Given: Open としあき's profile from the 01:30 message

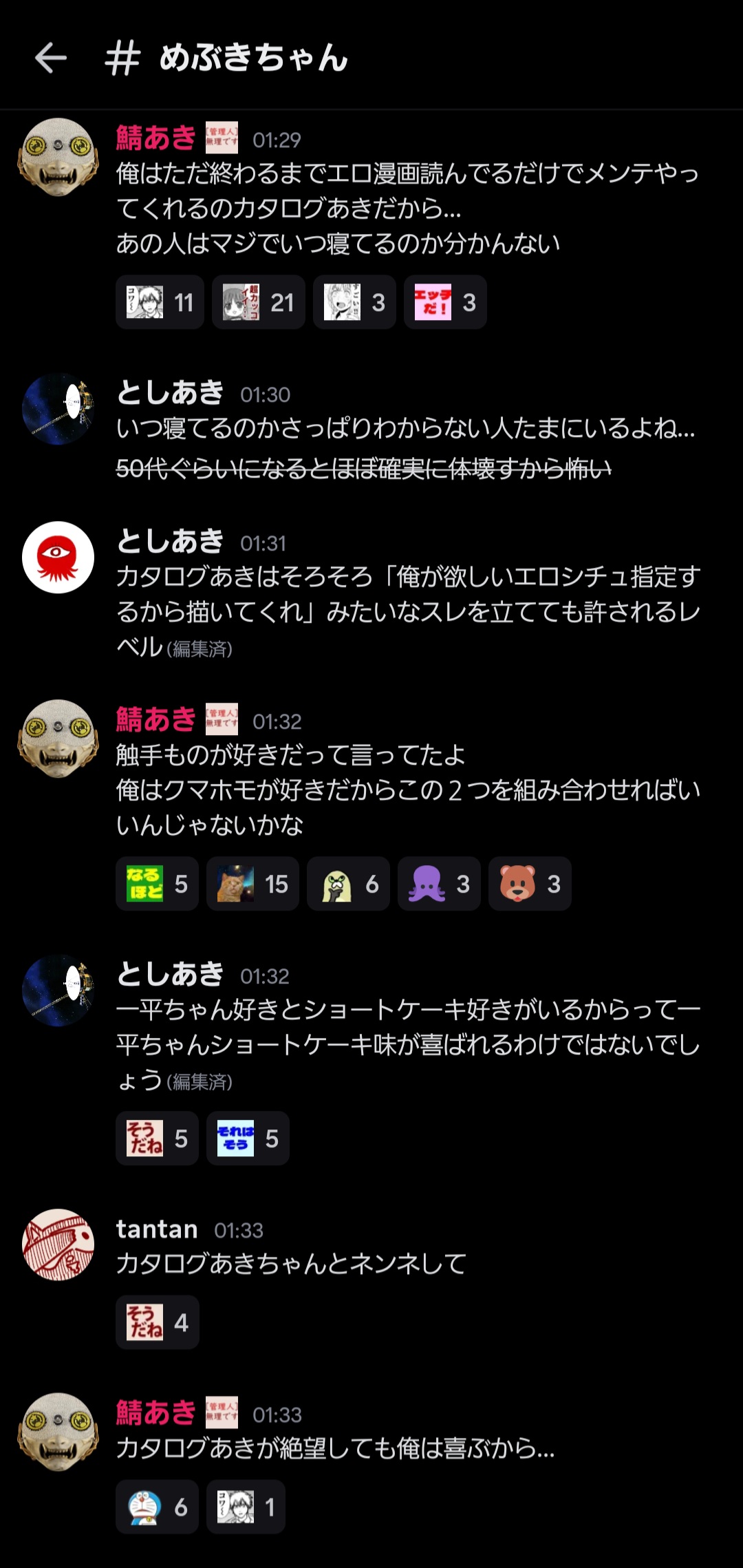Looking at the screenshot, I should [58, 409].
